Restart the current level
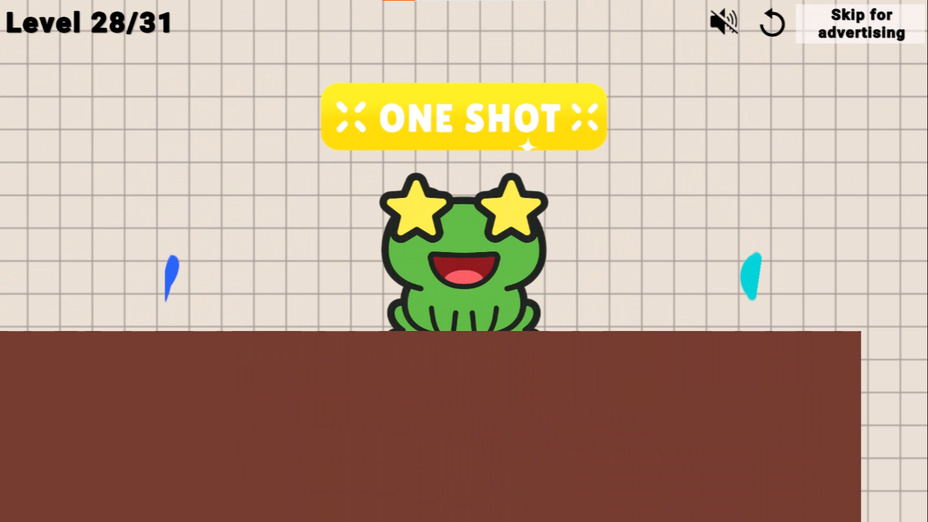The height and width of the screenshot is (522, 928). 772,23
